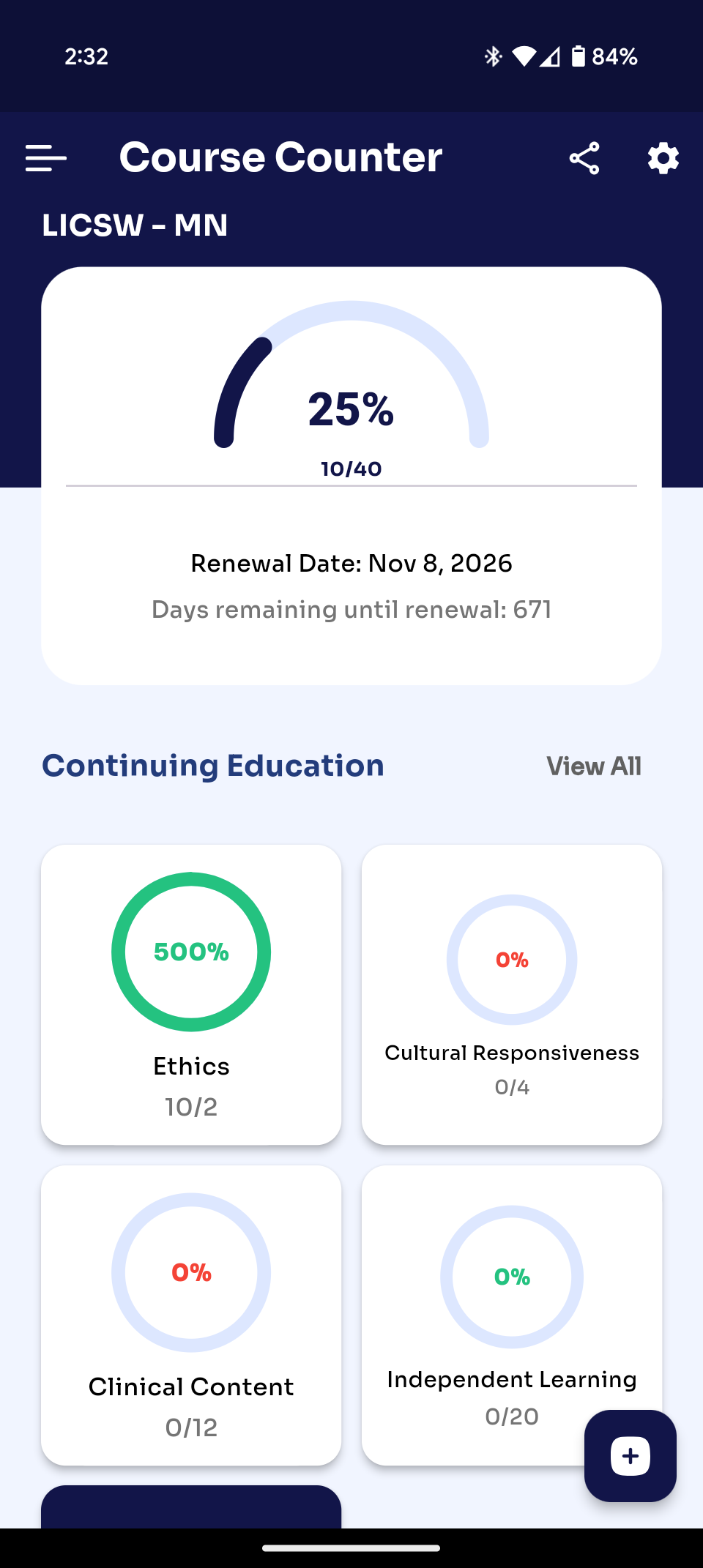Tap the clock showing 2:32
Image resolution: width=703 pixels, height=1568 pixels.
tap(86, 56)
